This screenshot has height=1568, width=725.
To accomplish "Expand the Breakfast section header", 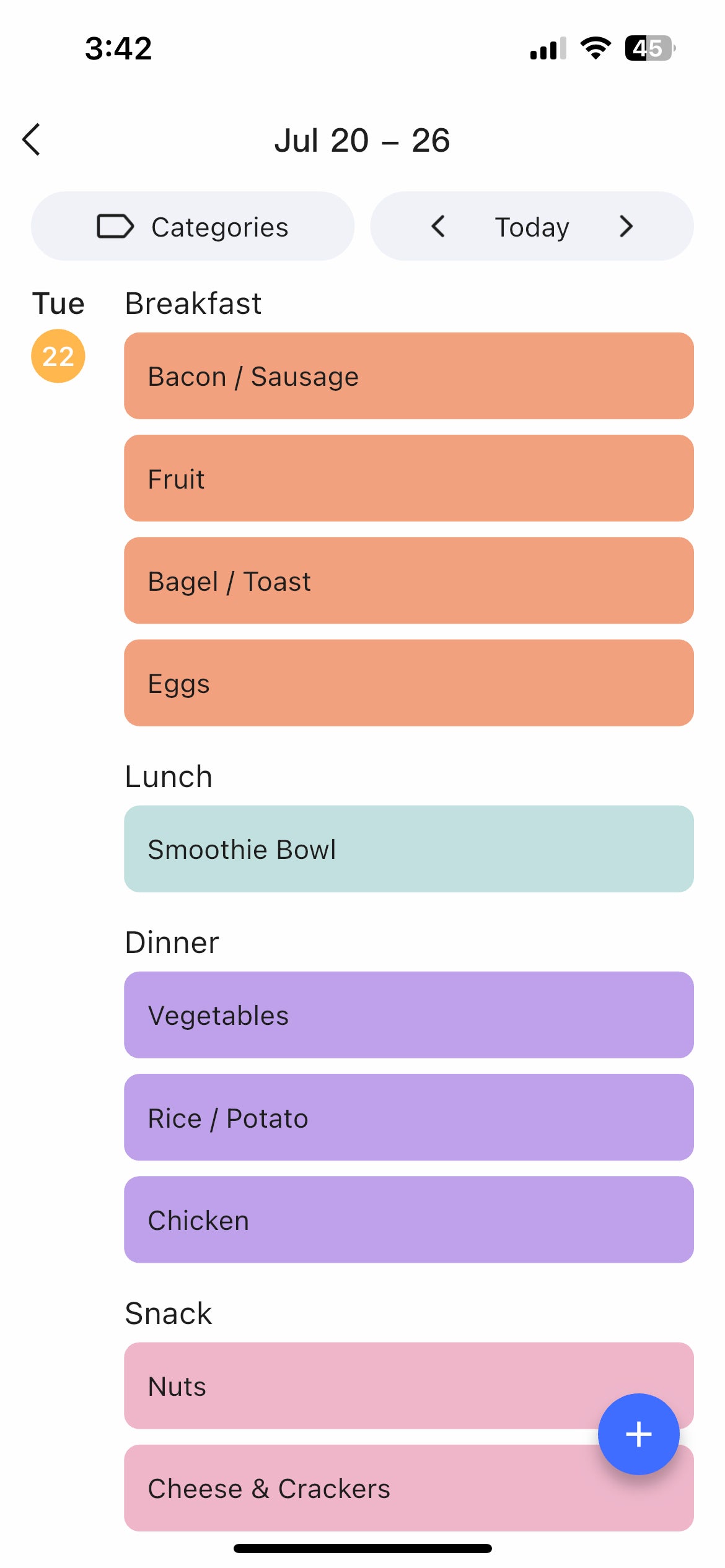I will (192, 303).
